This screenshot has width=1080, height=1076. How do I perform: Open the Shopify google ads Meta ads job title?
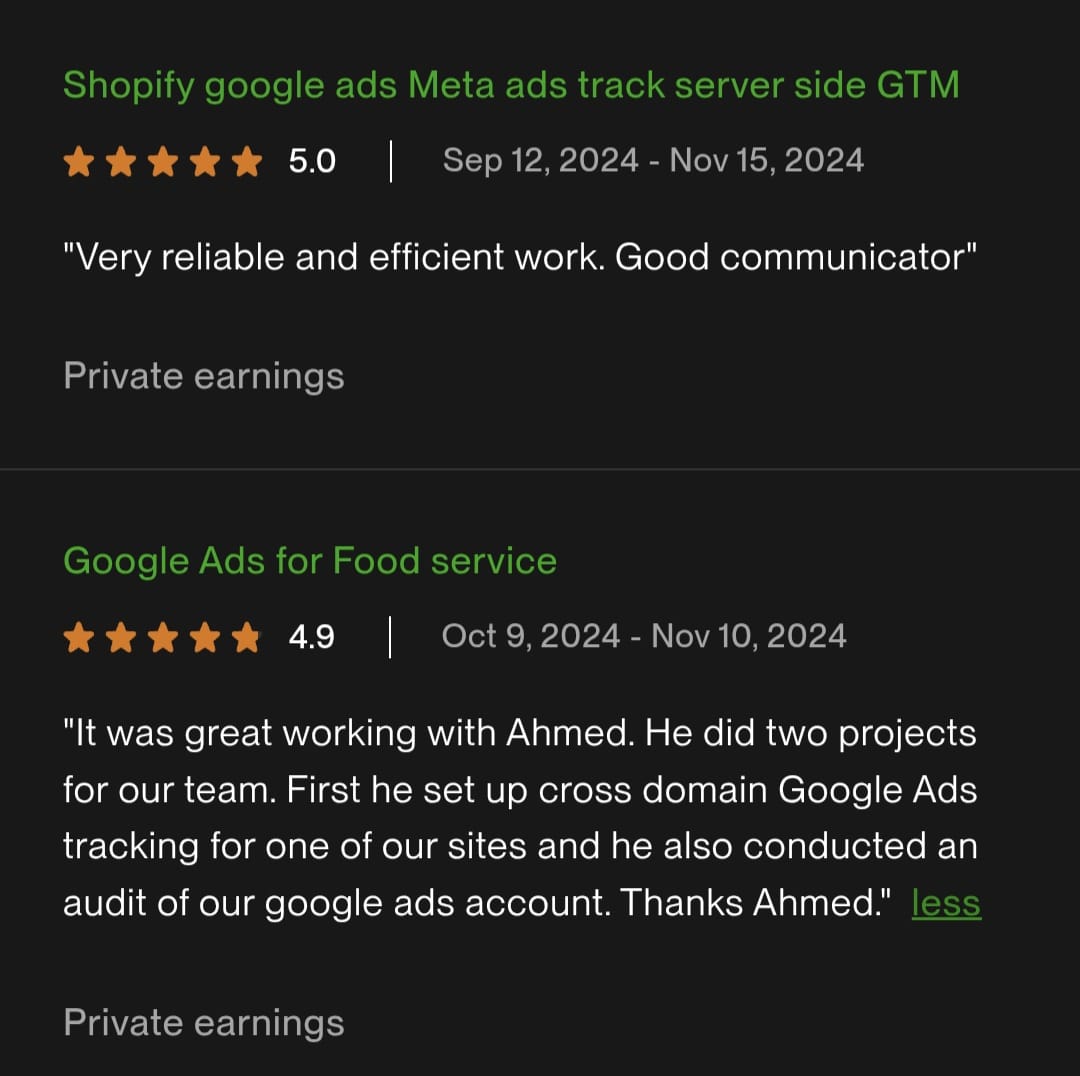coord(510,85)
